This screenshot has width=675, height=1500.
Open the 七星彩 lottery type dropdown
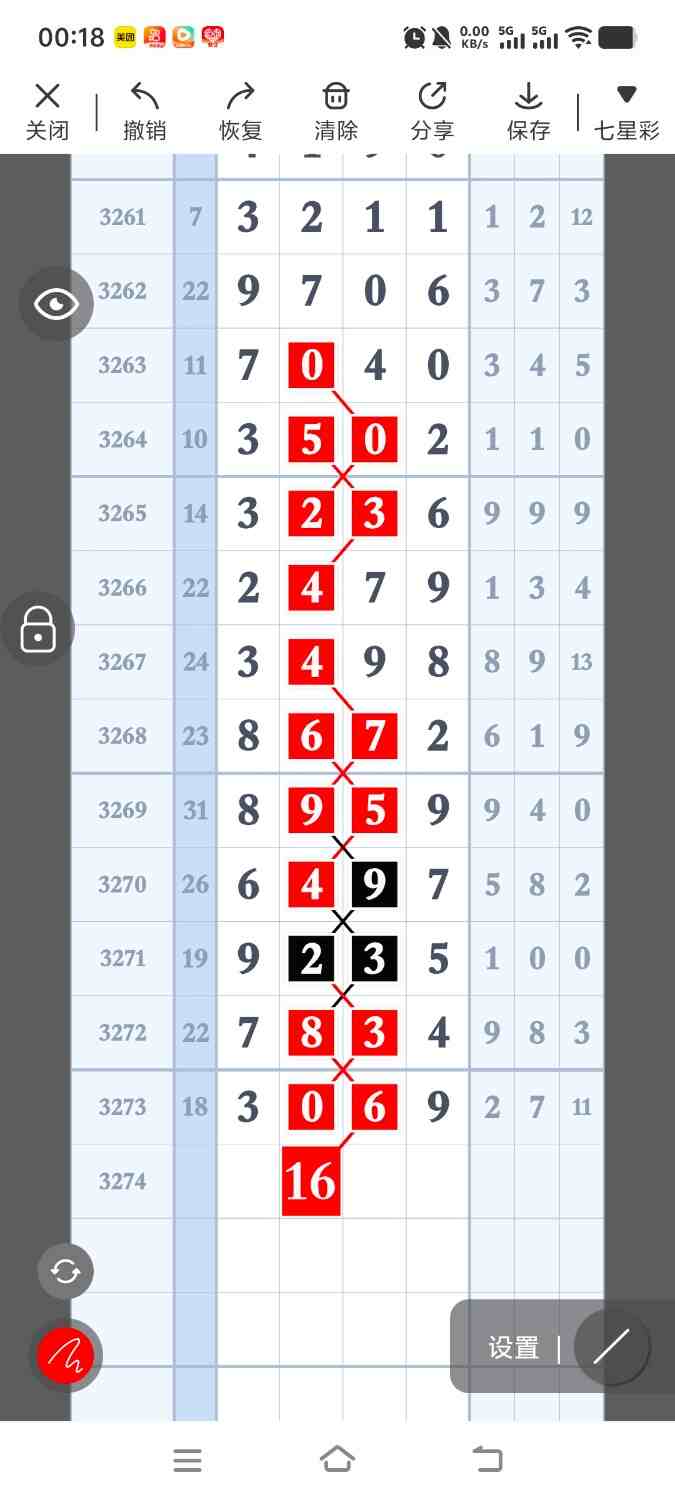pos(627,110)
